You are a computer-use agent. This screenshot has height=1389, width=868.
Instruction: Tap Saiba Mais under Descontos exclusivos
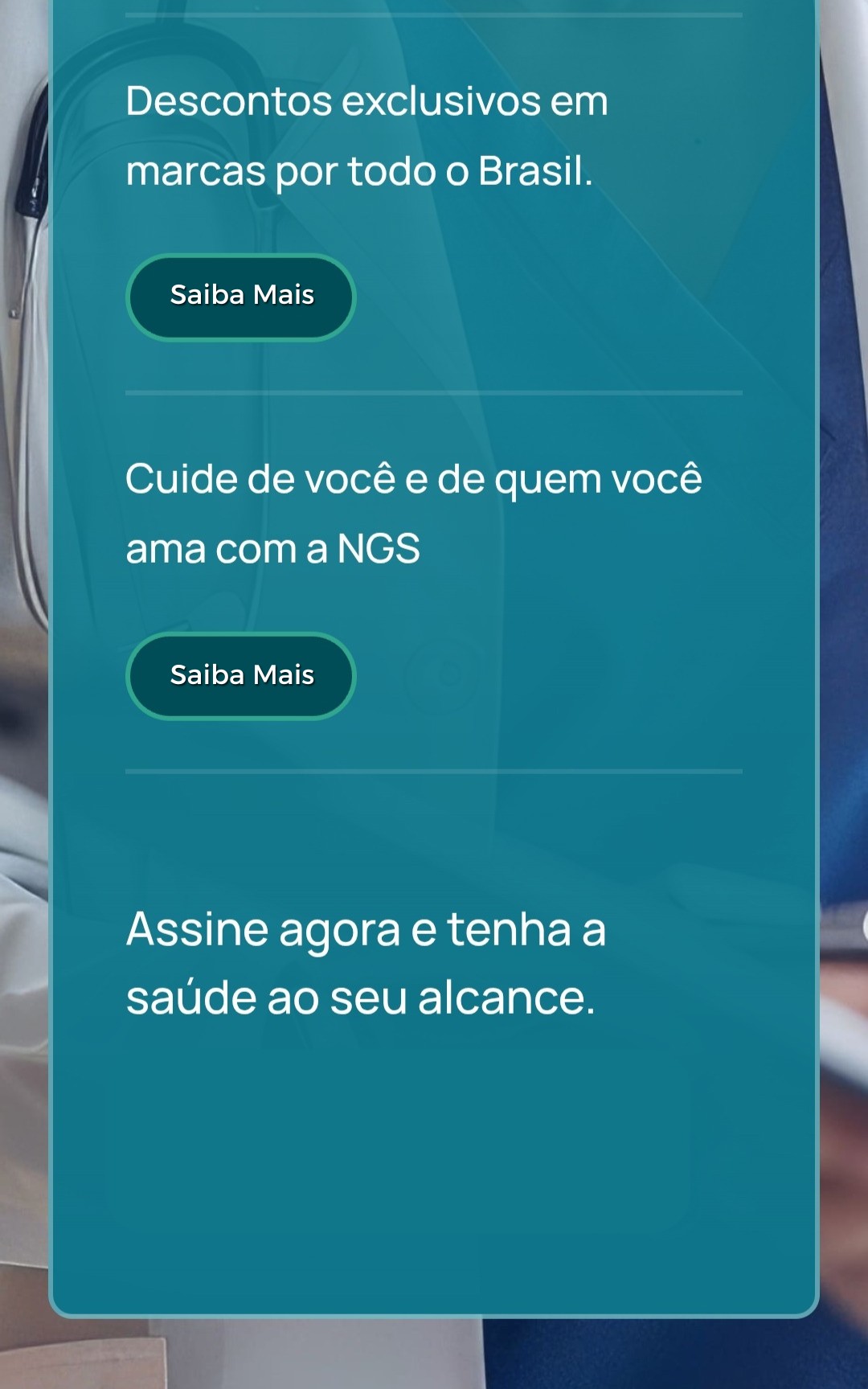[241, 297]
